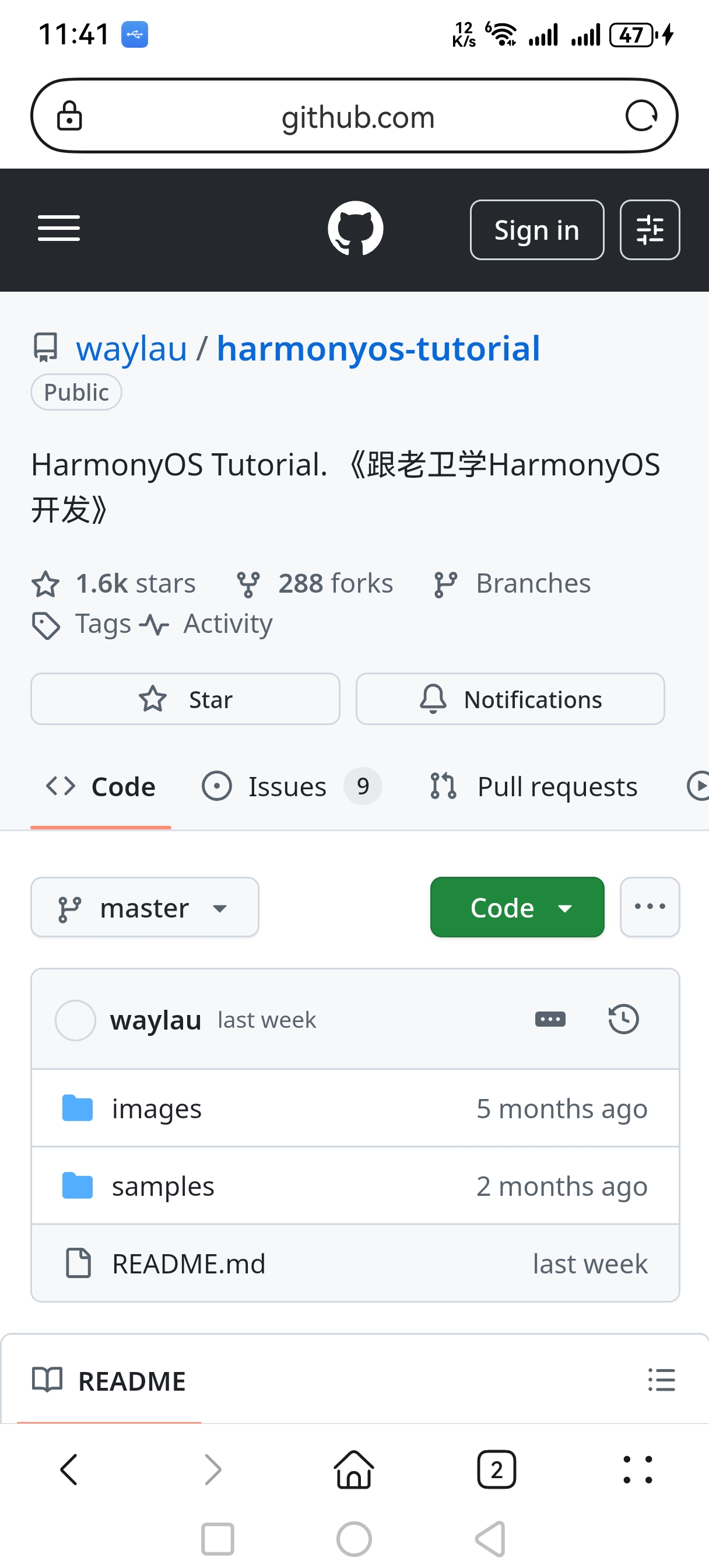Image resolution: width=709 pixels, height=1568 pixels.
Task: Open the samples folder
Action: point(163,1185)
